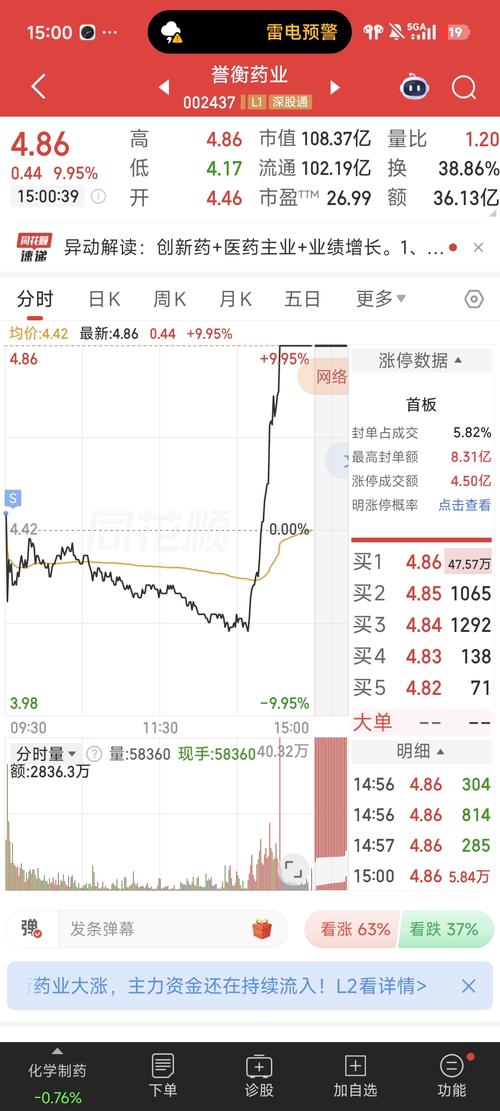Vote 看跌 37%
Image resolution: width=500 pixels, height=1111 pixels.
tap(445, 929)
